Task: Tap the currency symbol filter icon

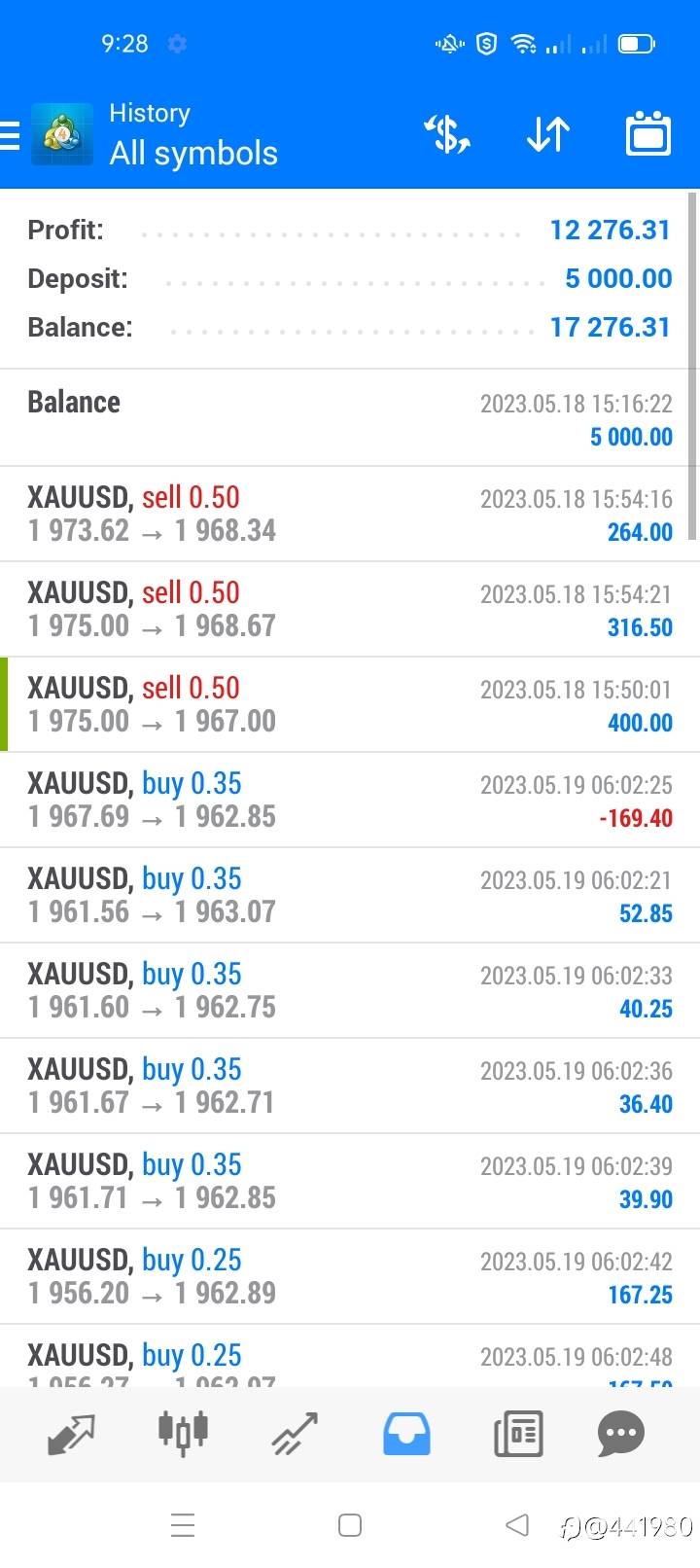Action: (x=447, y=134)
